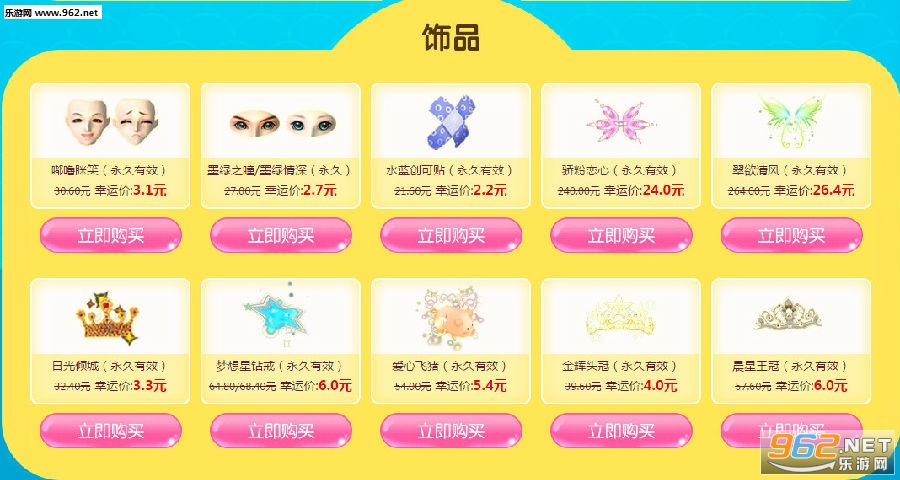Buy the 翠欲清风 wings now
The image size is (900, 480).
[x=791, y=236]
